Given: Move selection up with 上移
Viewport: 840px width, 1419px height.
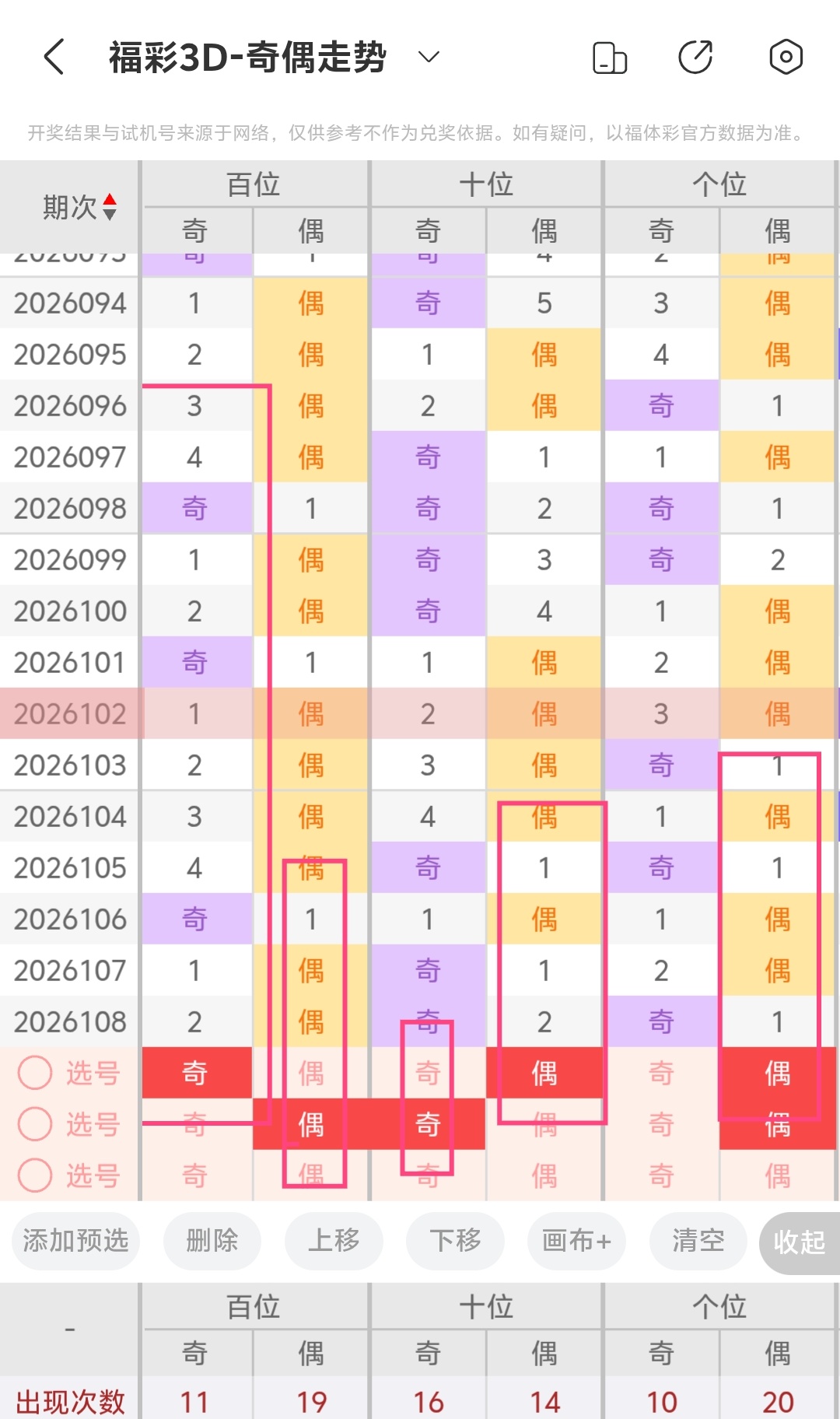Looking at the screenshot, I should [x=334, y=1241].
